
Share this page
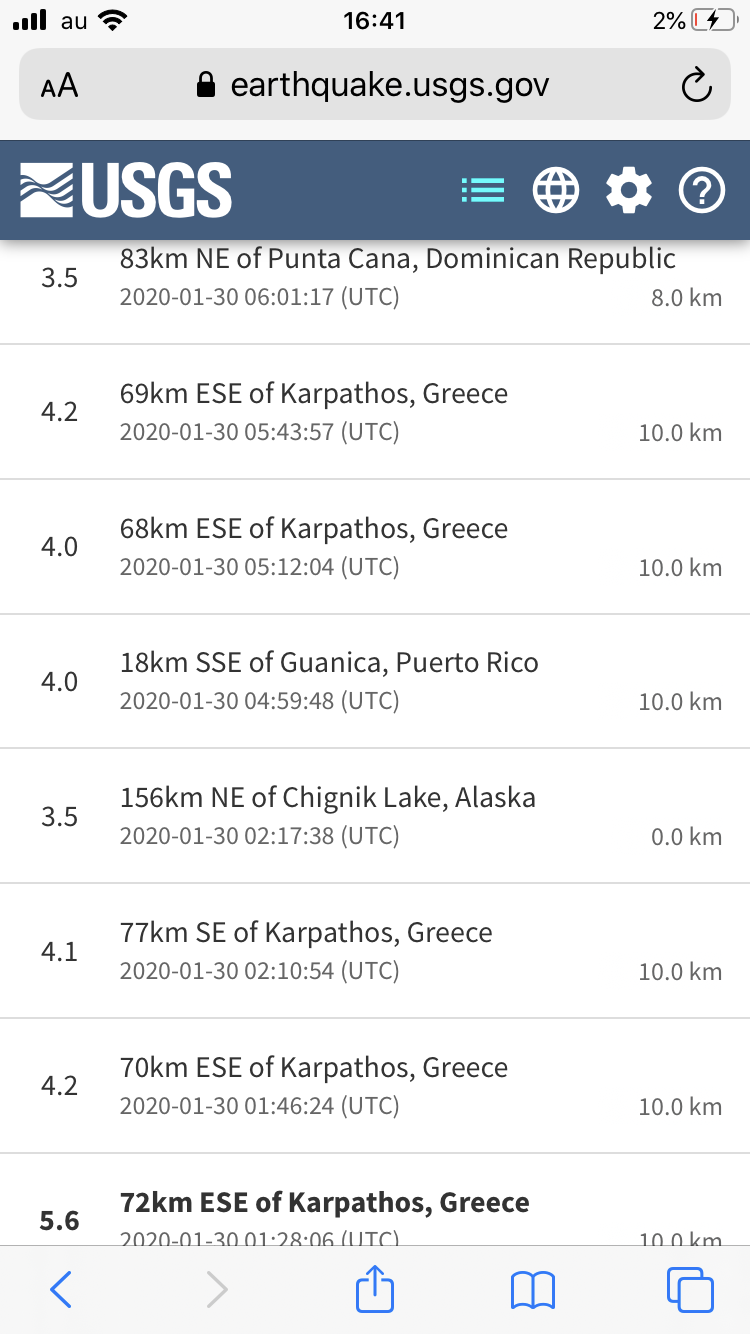(x=375, y=1290)
